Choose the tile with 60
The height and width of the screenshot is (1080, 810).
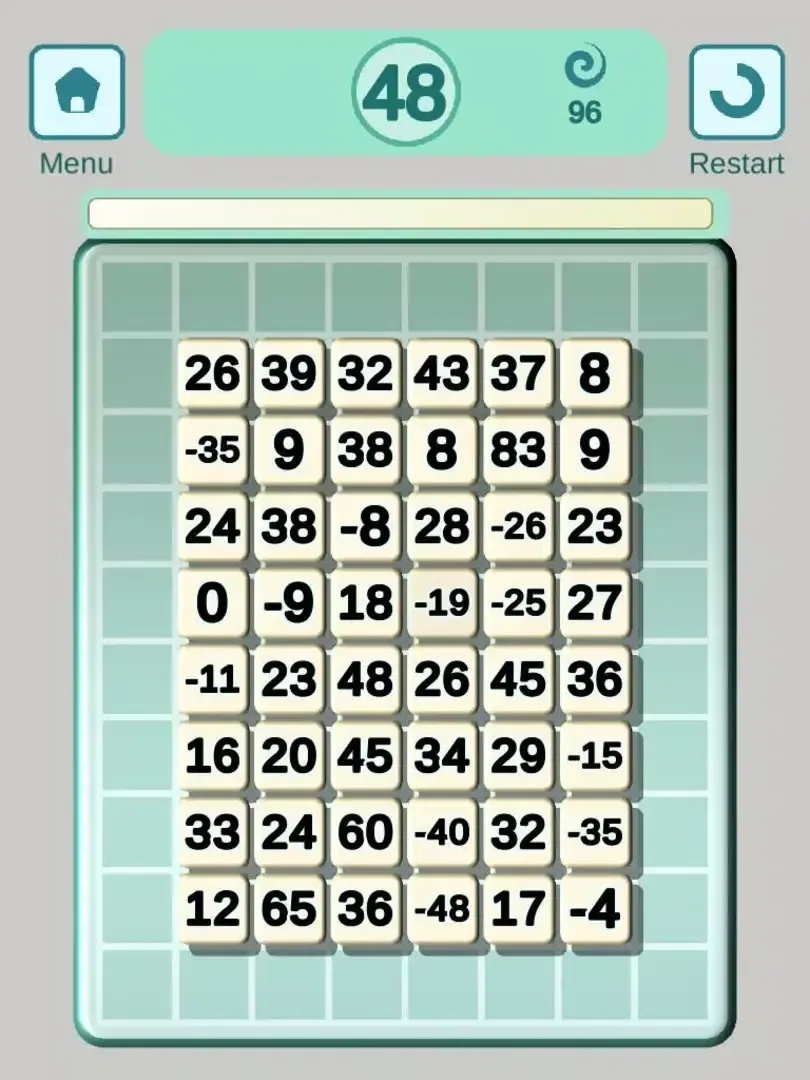(365, 833)
